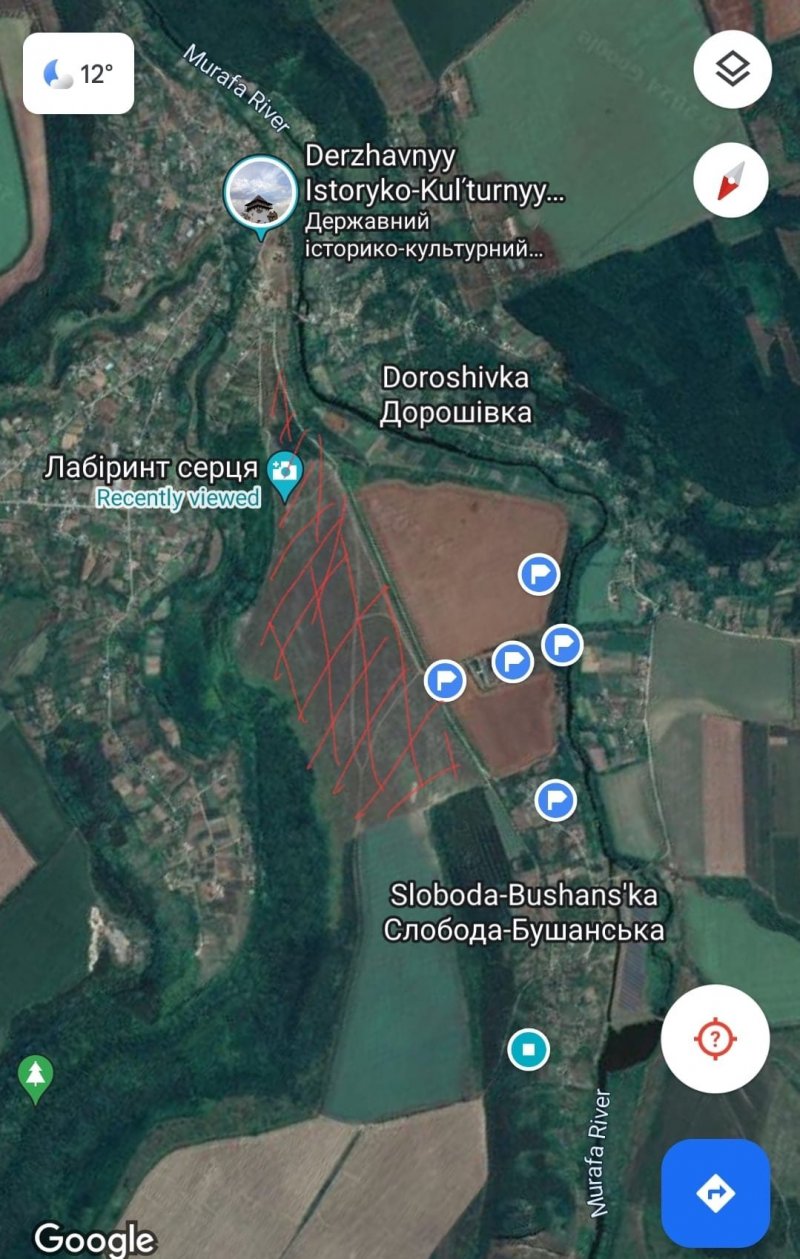Image resolution: width=800 pixels, height=1259 pixels.
Task: Tap the compass to reset map orientation
Action: pyautogui.click(x=731, y=180)
